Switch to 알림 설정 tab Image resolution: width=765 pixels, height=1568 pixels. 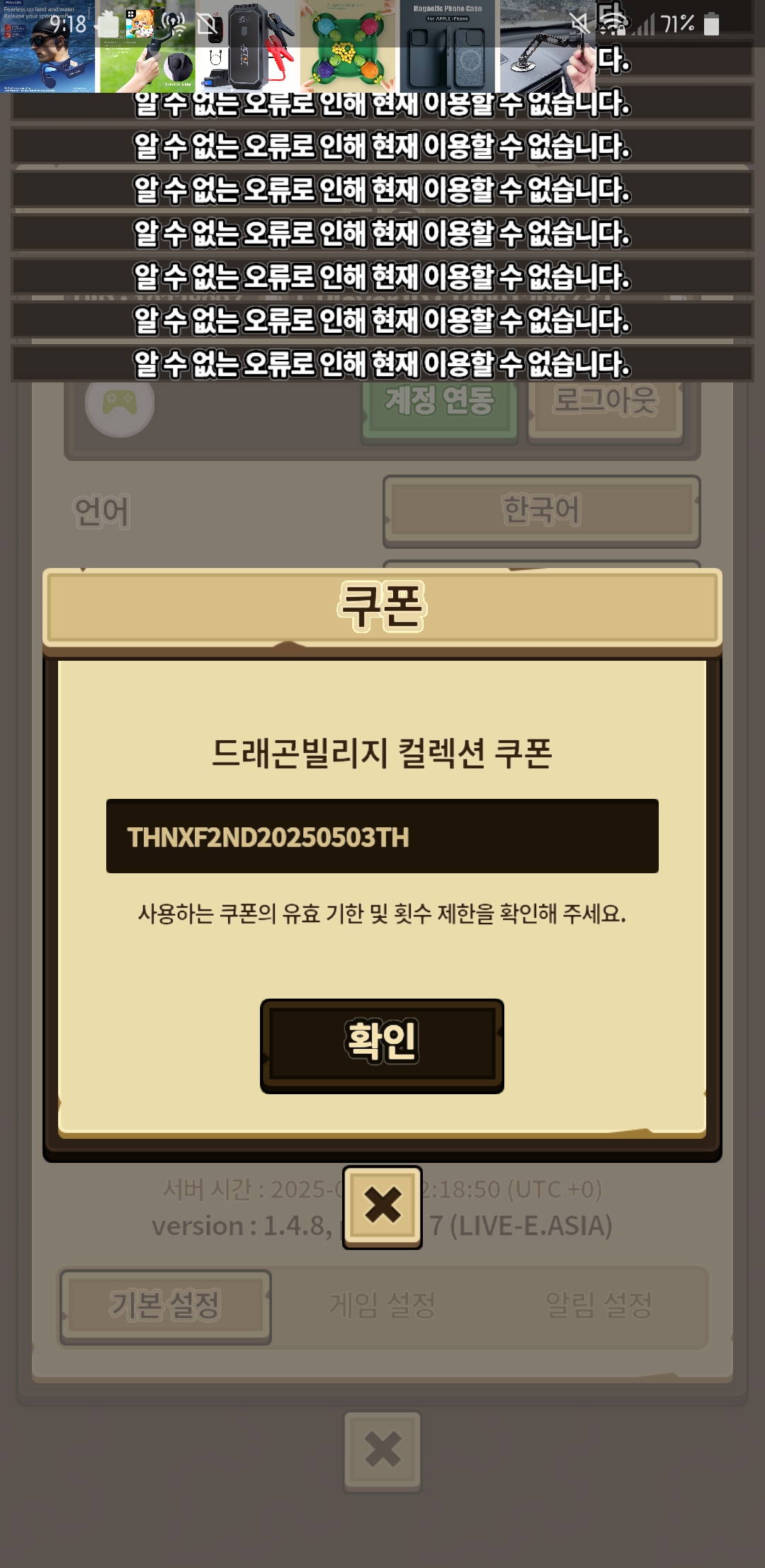click(x=599, y=1305)
